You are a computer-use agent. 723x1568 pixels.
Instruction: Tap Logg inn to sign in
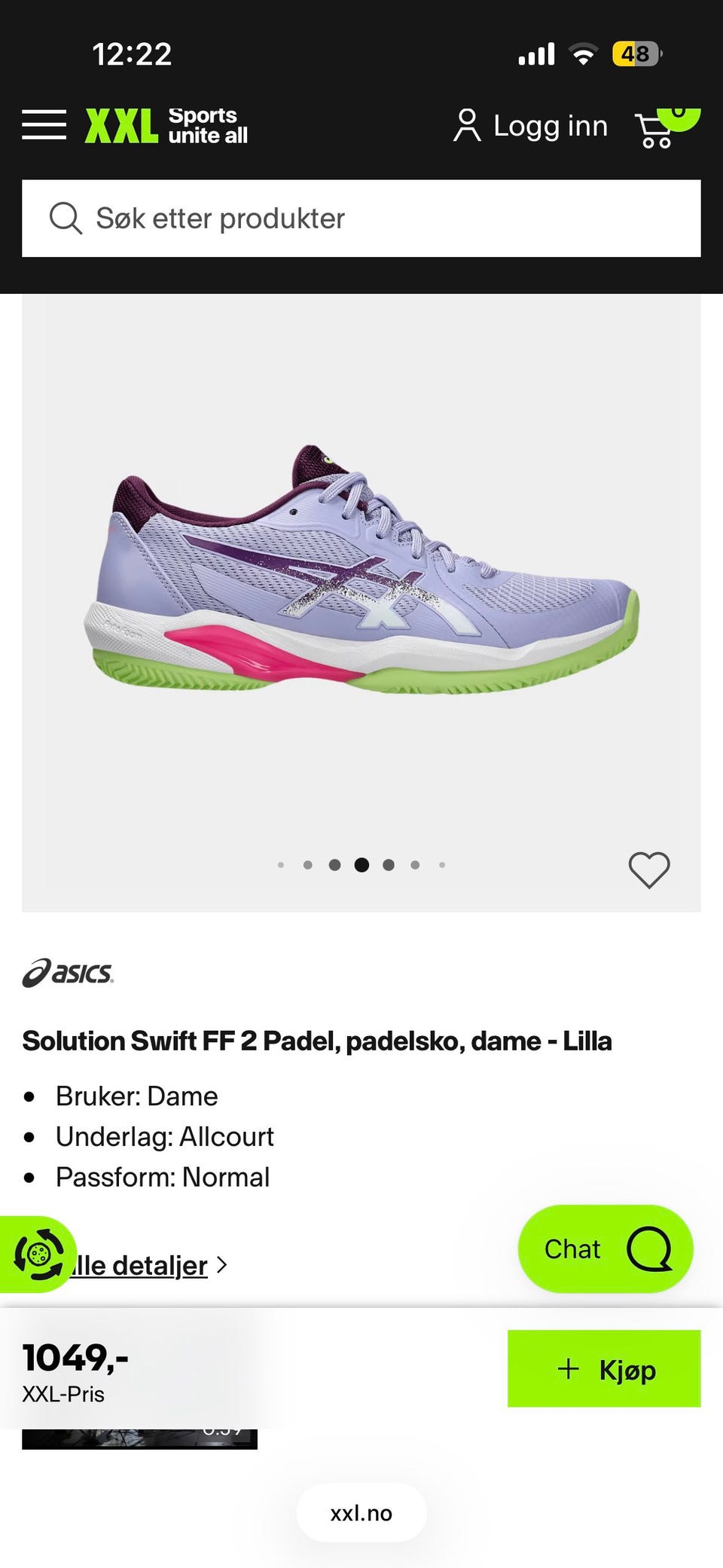point(530,126)
